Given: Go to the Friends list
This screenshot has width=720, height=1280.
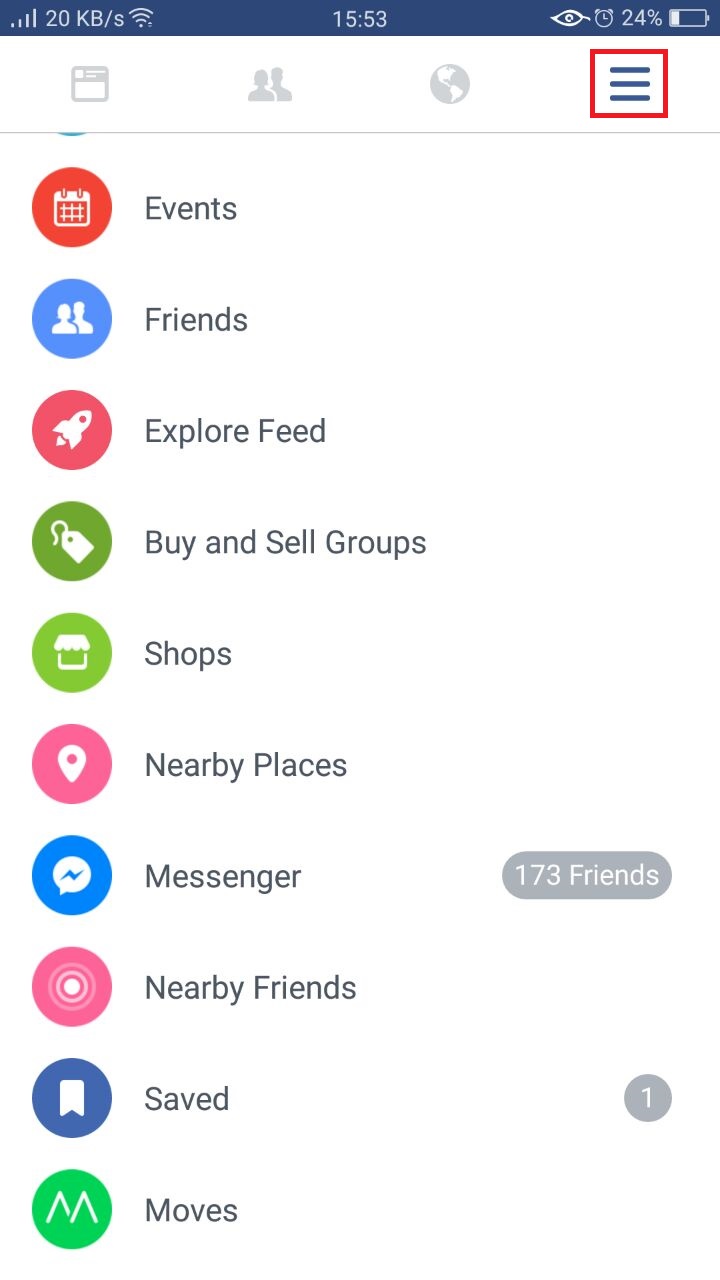Looking at the screenshot, I should 195,320.
